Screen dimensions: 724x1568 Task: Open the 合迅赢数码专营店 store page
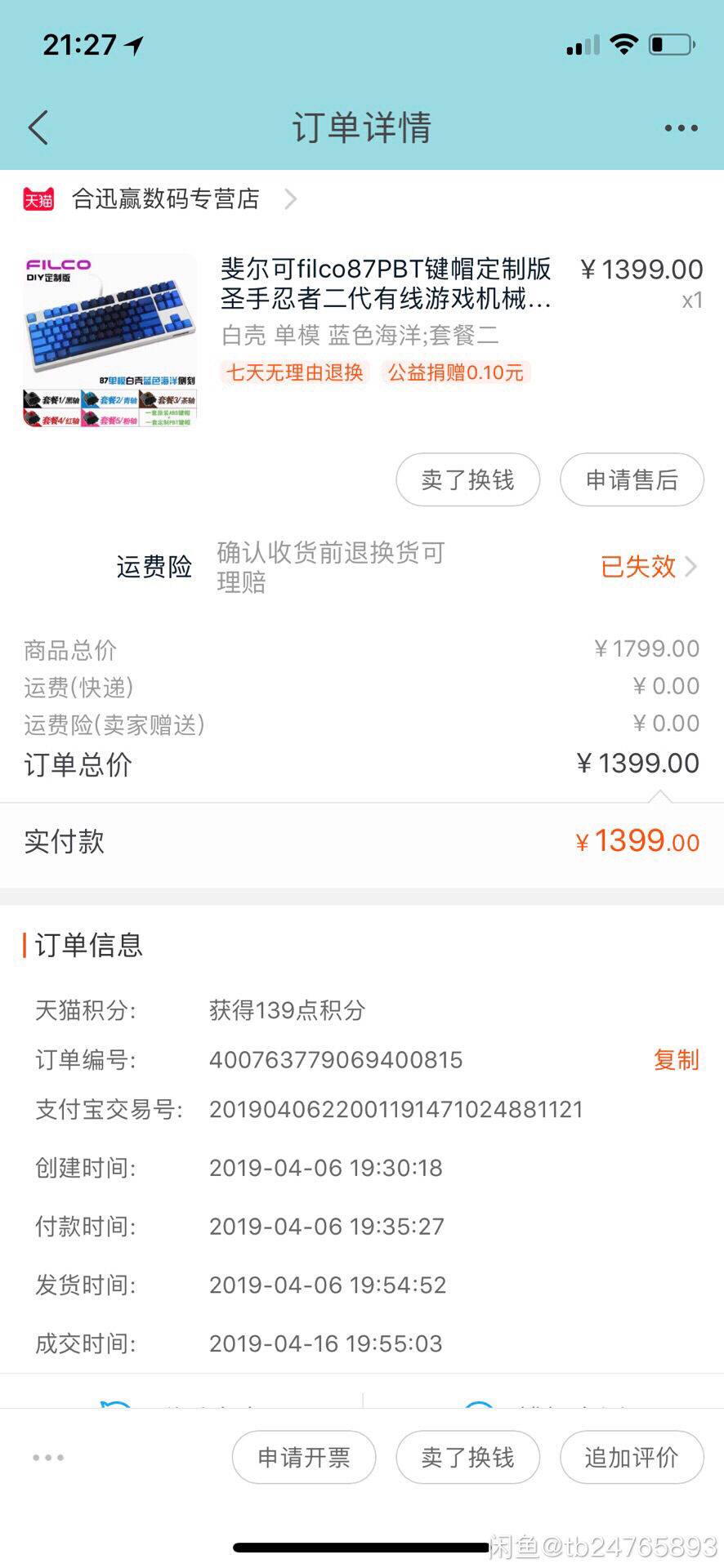point(165,199)
